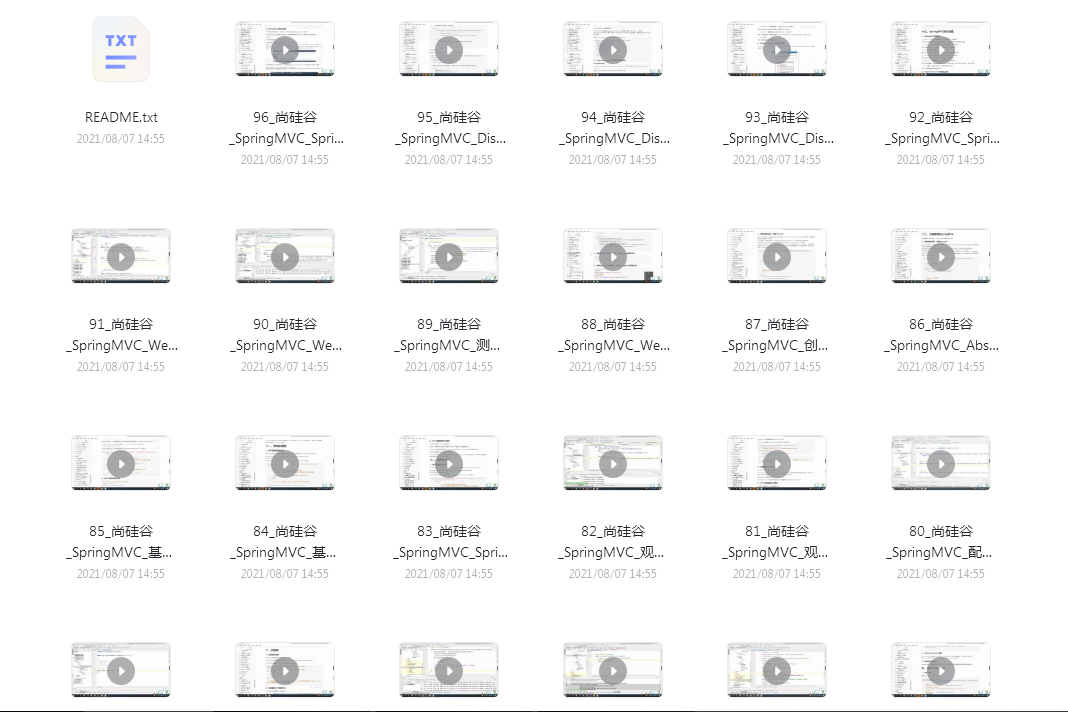Play video 88_尚硅谷_SpringMVC_We

(613, 257)
